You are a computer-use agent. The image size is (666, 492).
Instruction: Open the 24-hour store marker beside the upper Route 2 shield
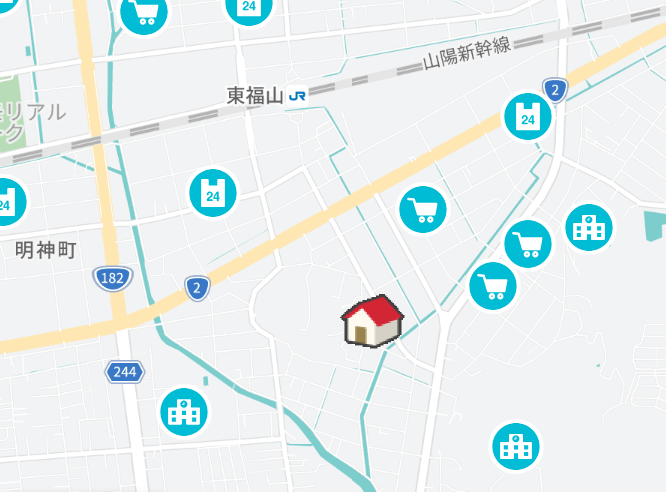click(527, 118)
